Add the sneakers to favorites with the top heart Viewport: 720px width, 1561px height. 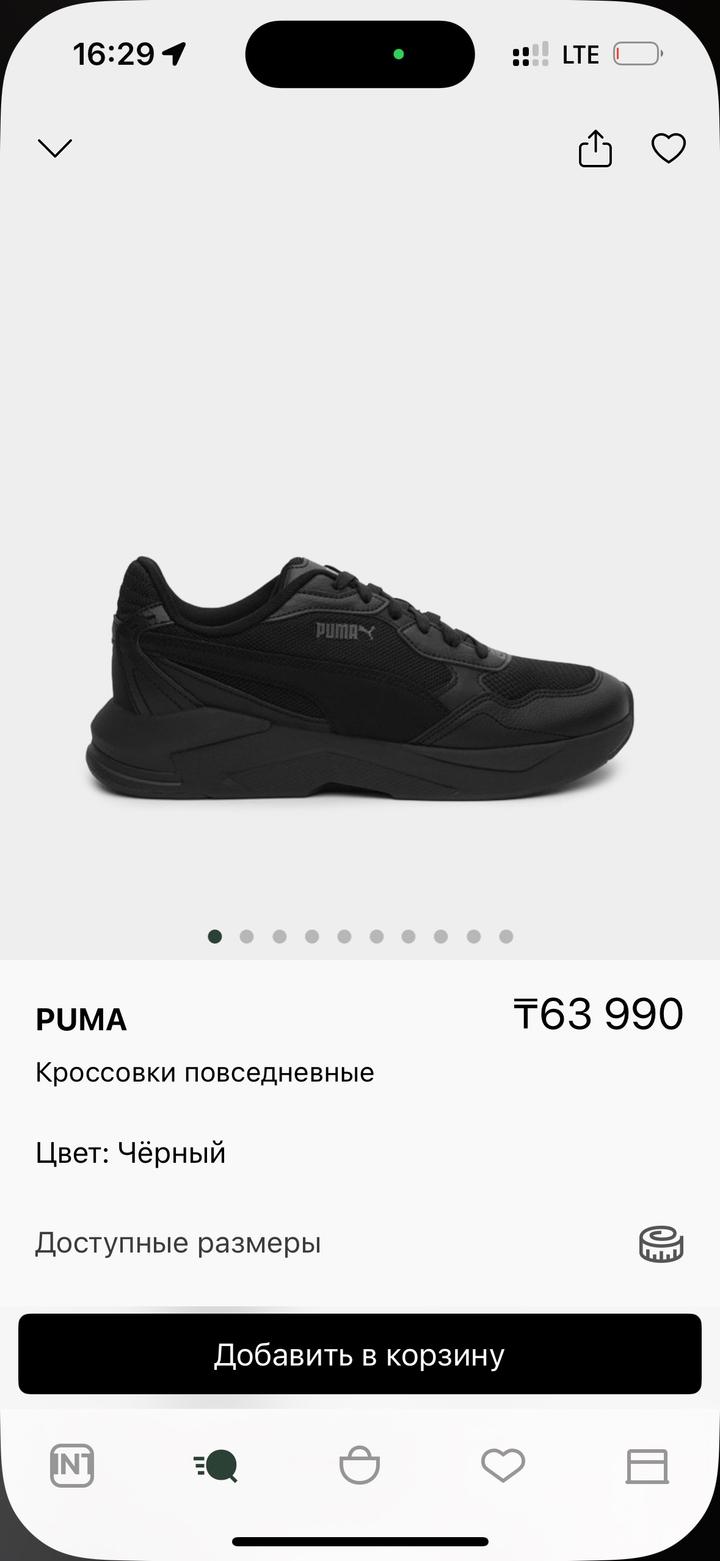point(668,149)
